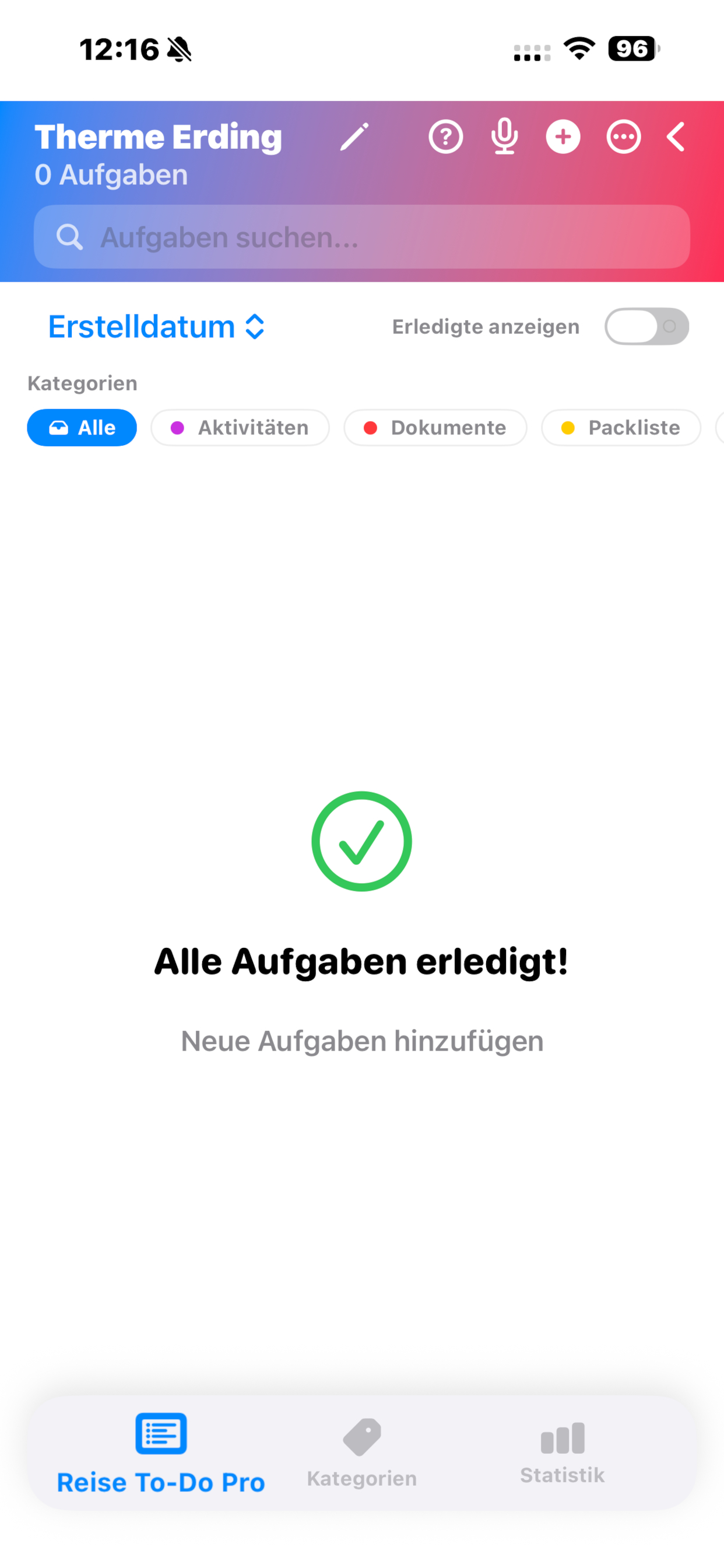Select the Aktivitäten category filter

240,428
